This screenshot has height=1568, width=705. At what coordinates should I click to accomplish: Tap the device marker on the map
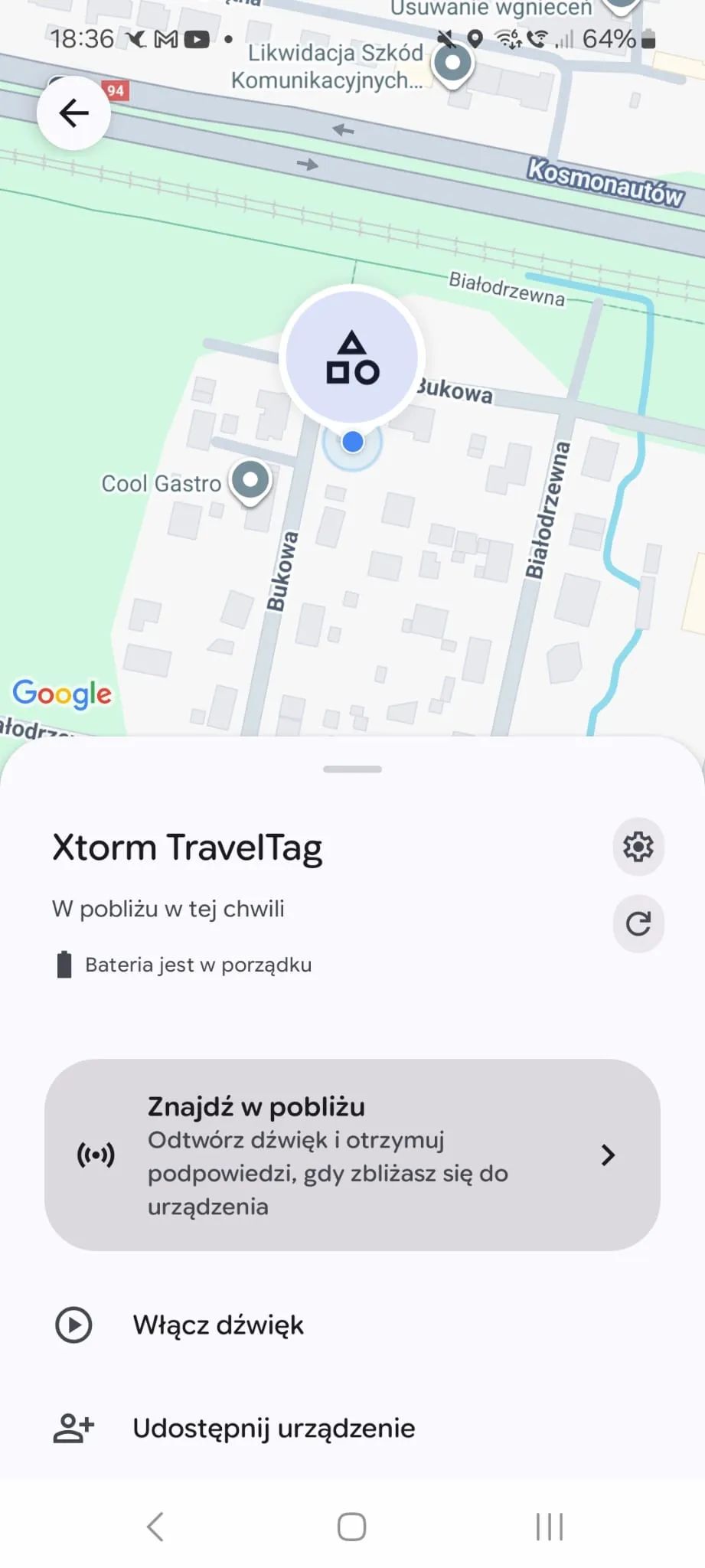click(x=352, y=357)
